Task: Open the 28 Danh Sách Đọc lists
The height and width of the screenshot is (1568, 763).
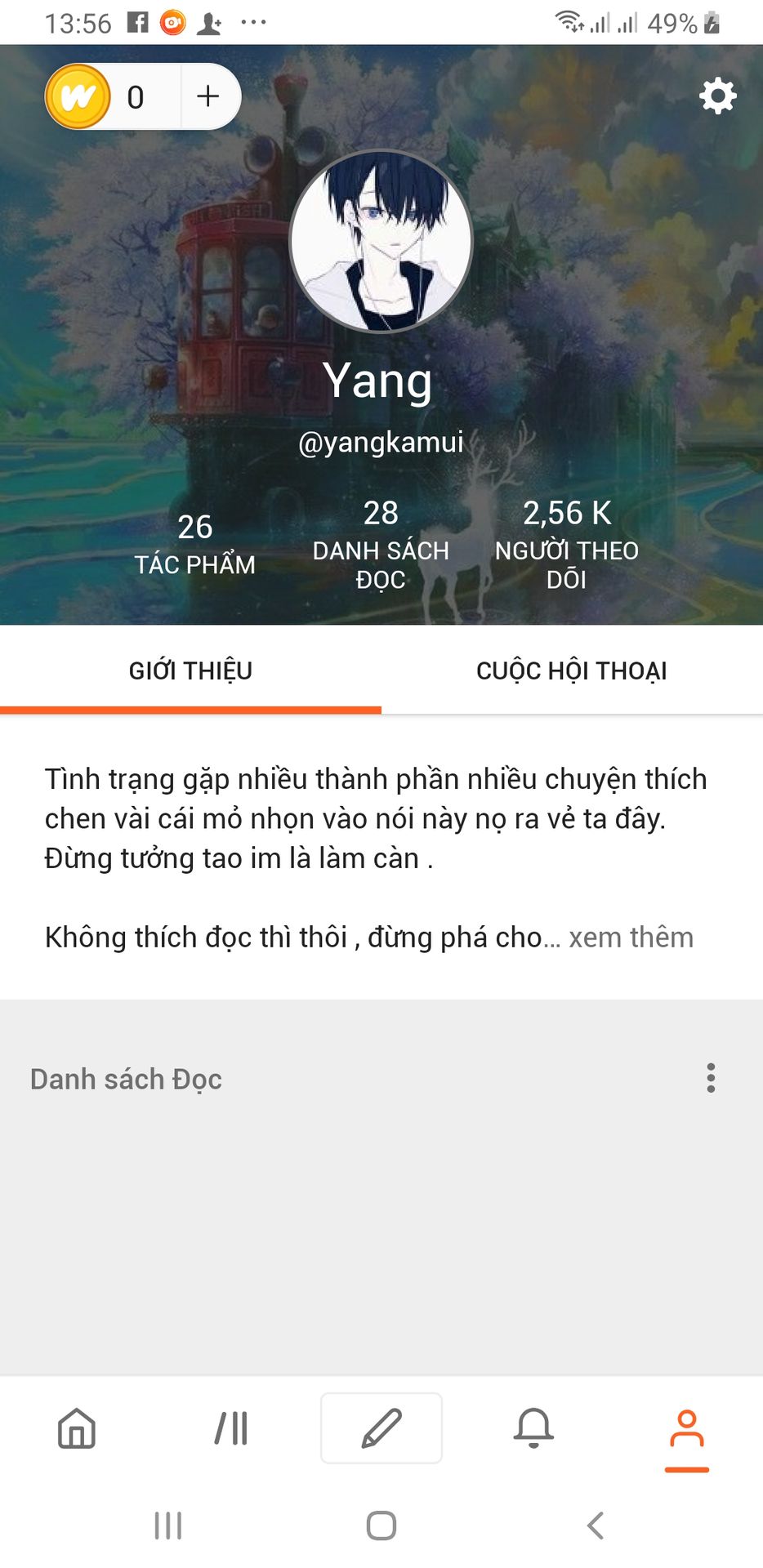Action: [x=381, y=544]
